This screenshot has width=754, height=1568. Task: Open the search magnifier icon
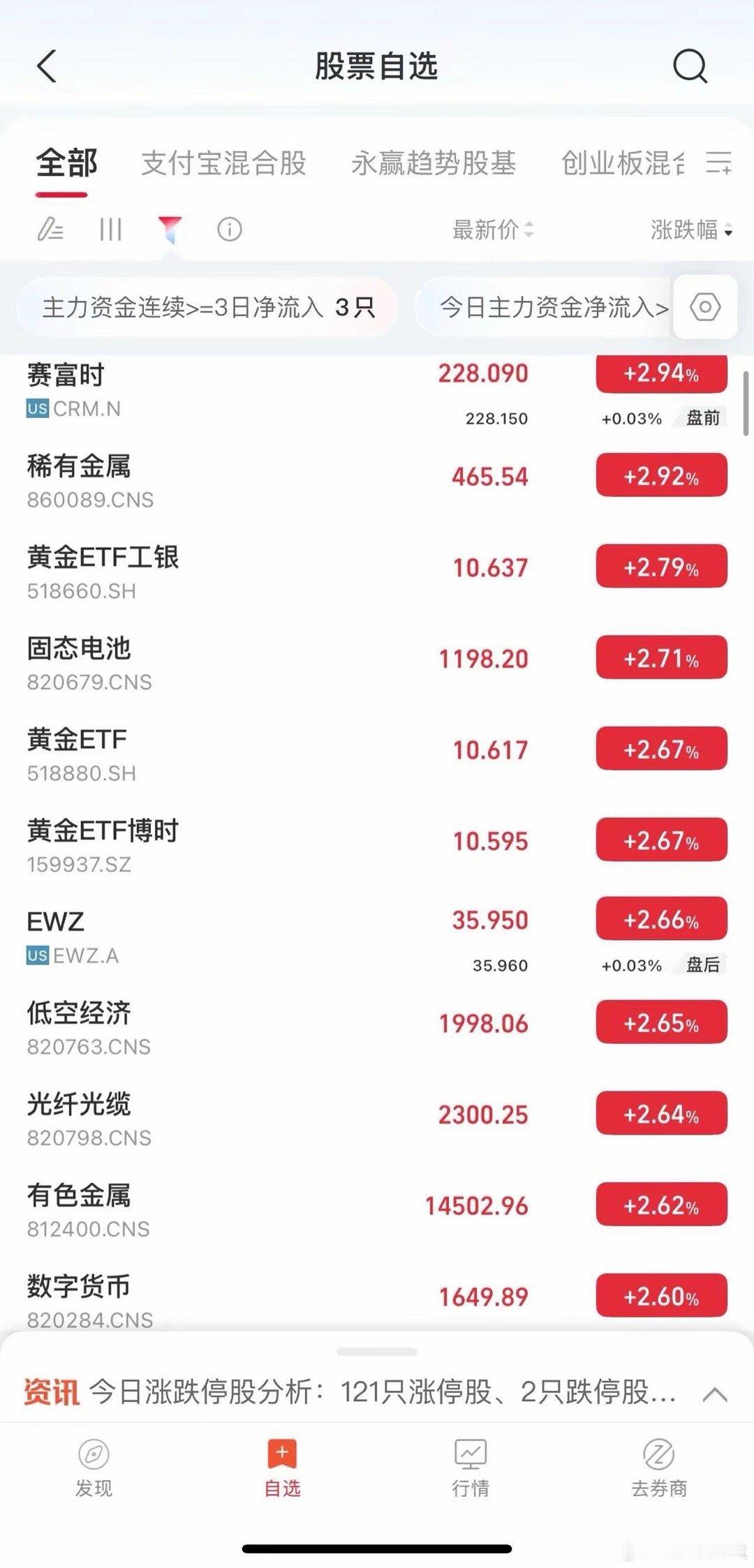tap(690, 67)
